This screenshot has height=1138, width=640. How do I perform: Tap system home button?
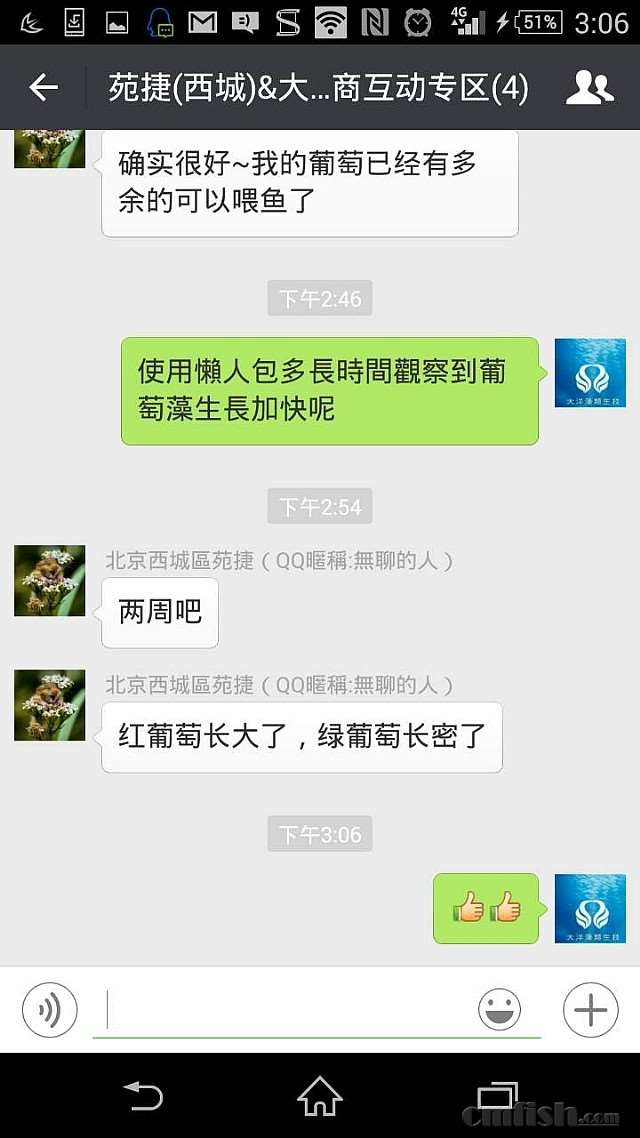[320, 1096]
